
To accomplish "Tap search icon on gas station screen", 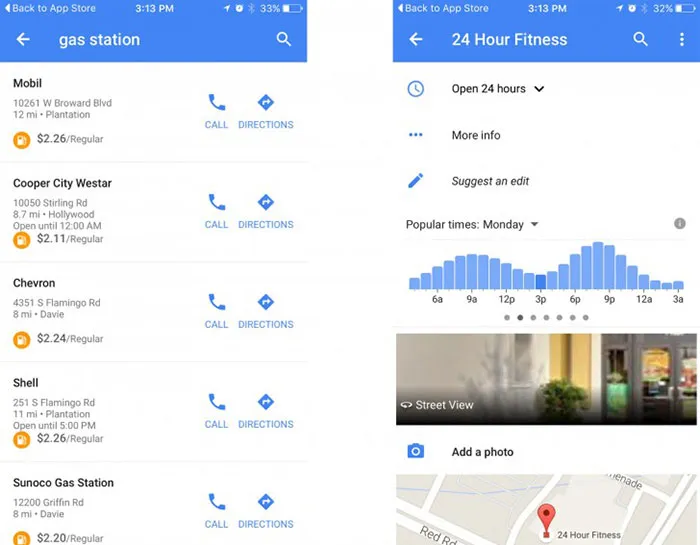I will tap(284, 40).
